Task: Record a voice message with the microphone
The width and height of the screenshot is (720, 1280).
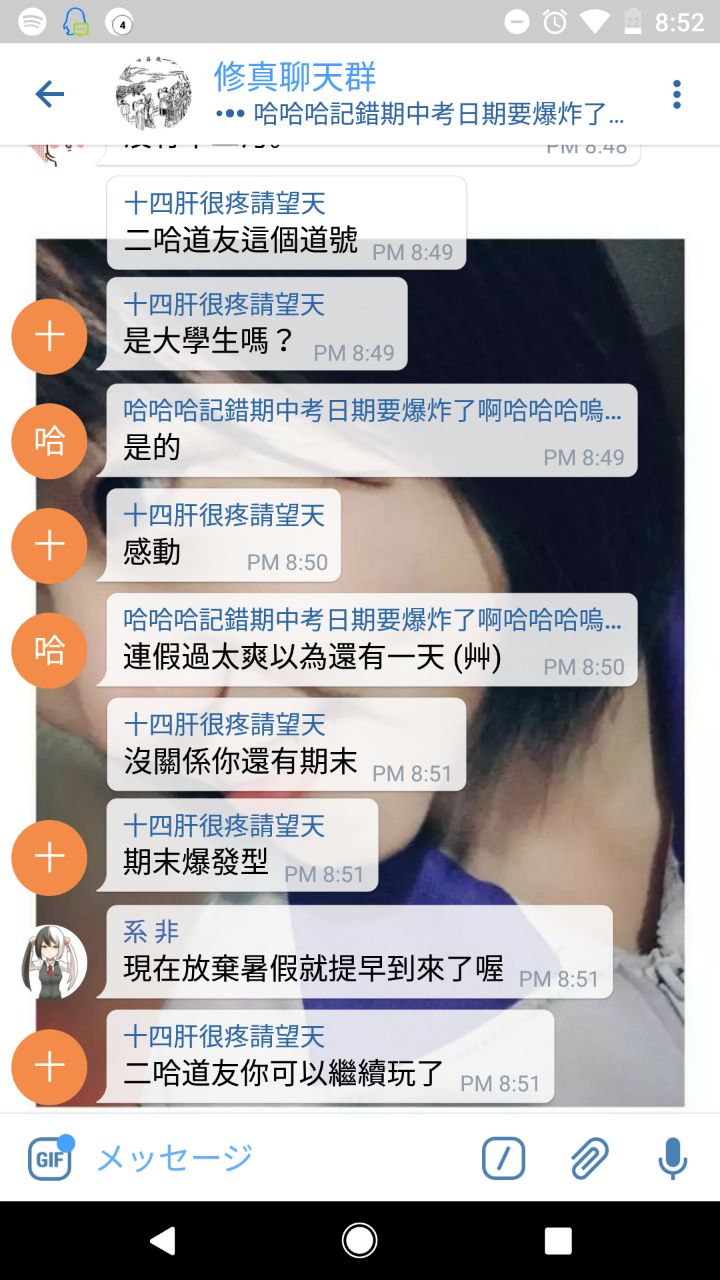Action: [x=672, y=1158]
